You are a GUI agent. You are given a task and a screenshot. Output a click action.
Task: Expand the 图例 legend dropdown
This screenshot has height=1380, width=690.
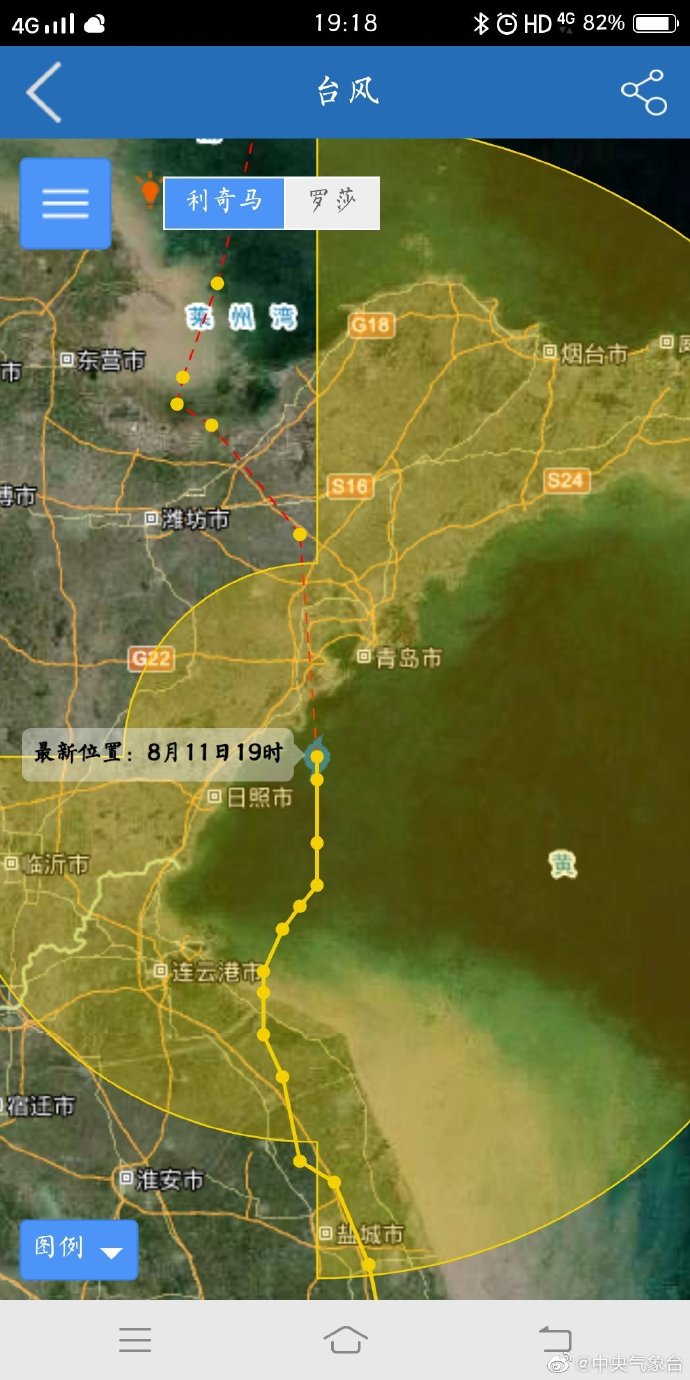(79, 1249)
